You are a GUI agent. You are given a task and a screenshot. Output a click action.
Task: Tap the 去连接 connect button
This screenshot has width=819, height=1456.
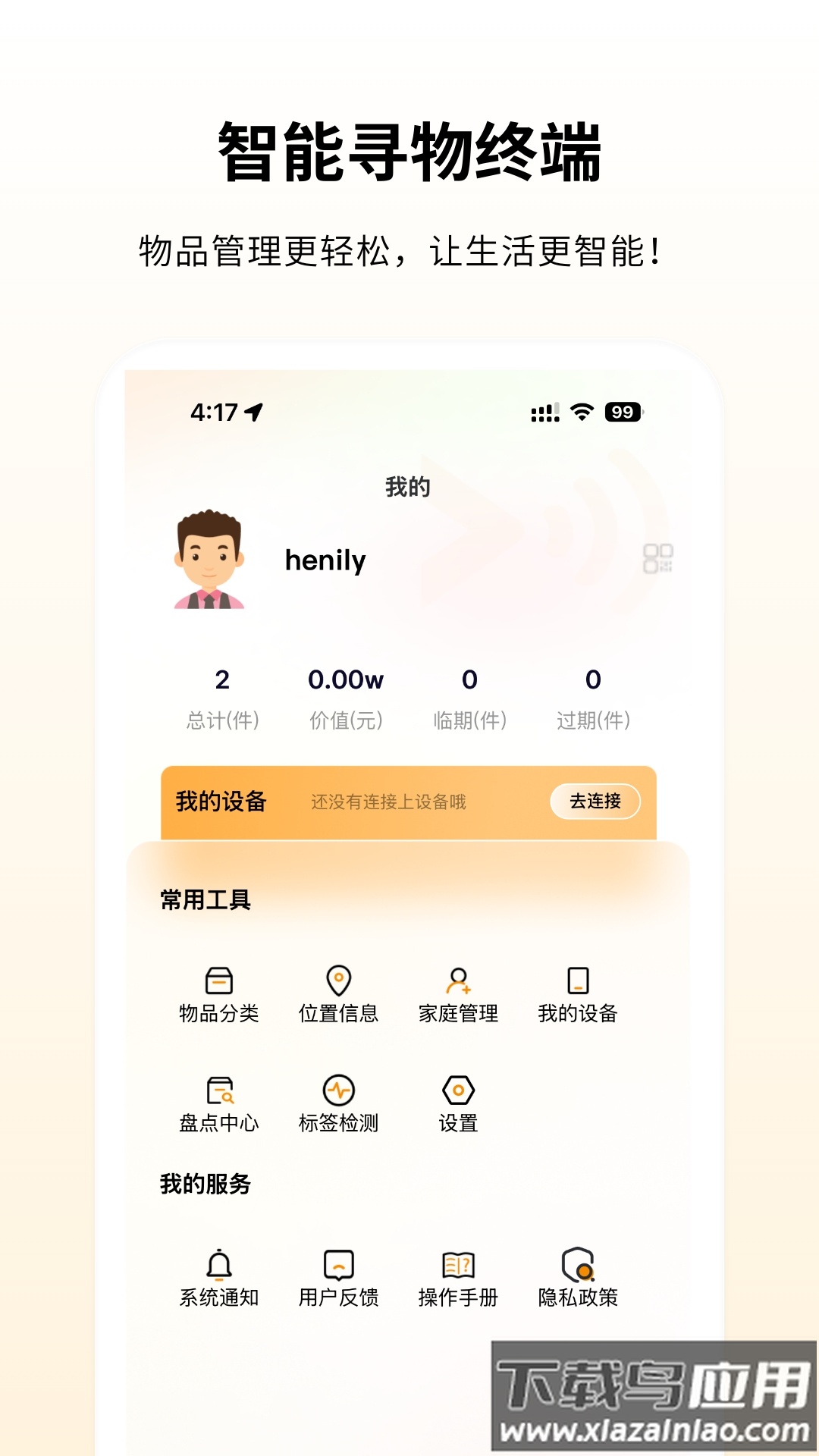click(594, 800)
